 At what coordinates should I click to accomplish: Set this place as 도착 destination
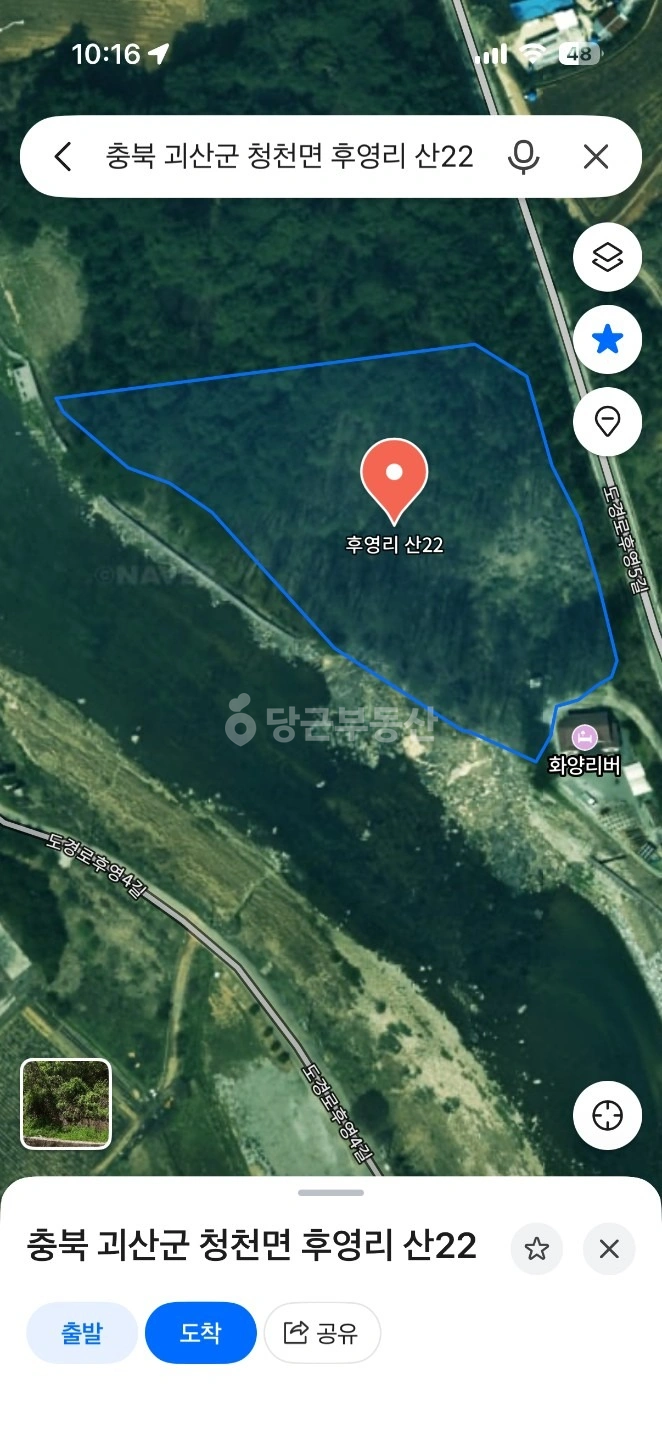(x=201, y=1333)
